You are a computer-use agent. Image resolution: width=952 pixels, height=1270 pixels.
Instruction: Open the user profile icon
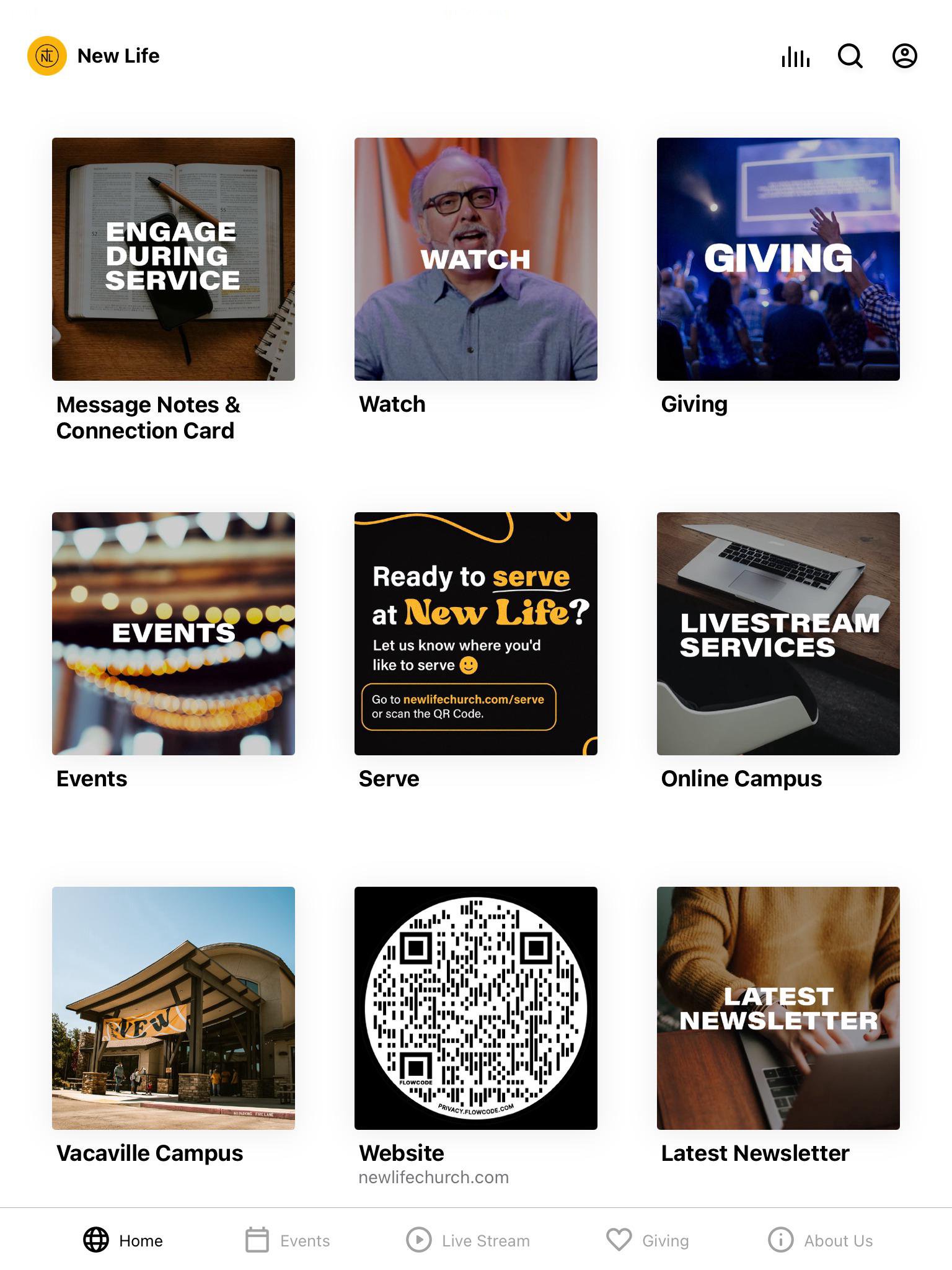[x=904, y=56]
